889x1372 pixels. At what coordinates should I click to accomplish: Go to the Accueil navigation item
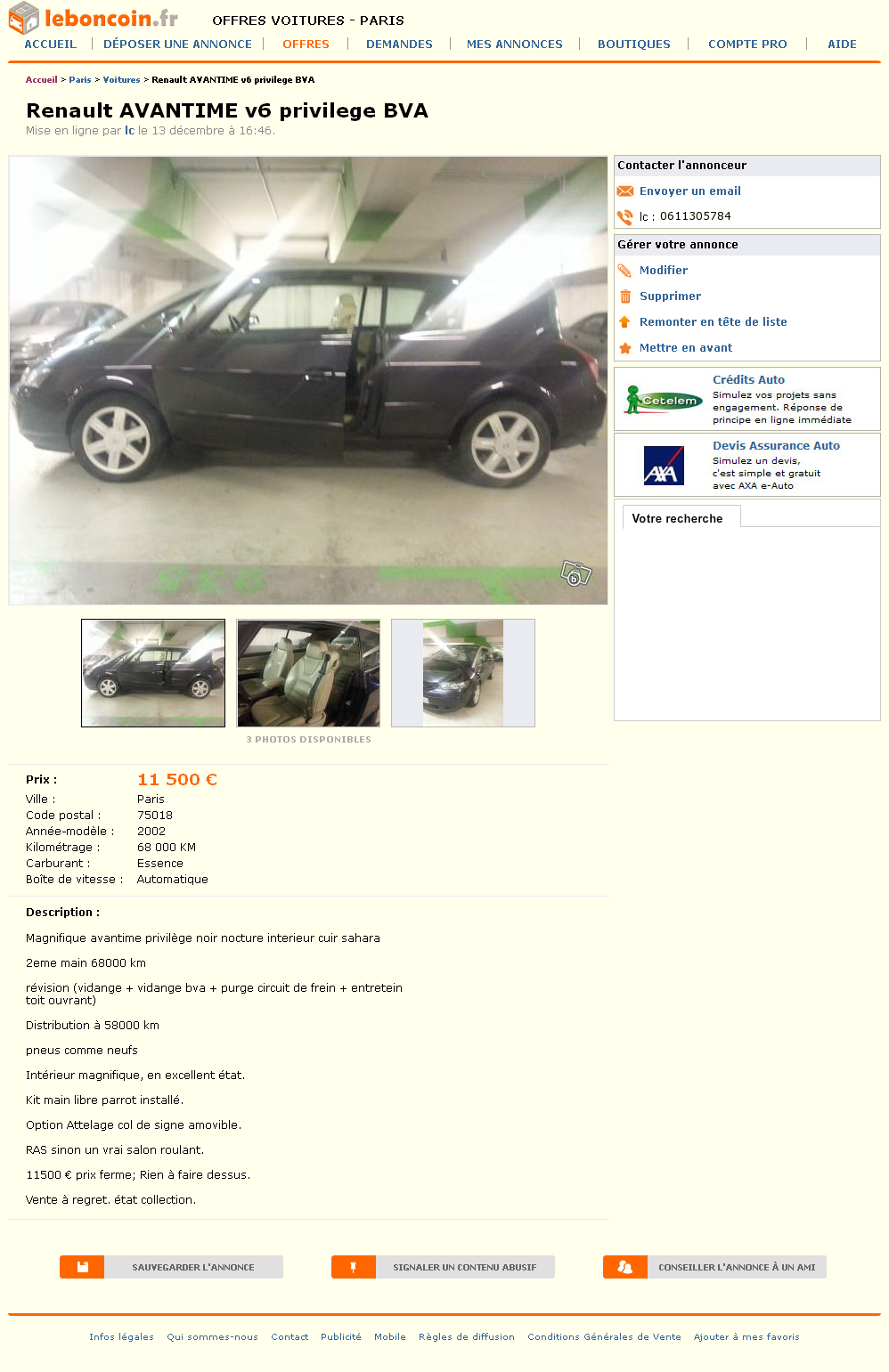pos(51,44)
